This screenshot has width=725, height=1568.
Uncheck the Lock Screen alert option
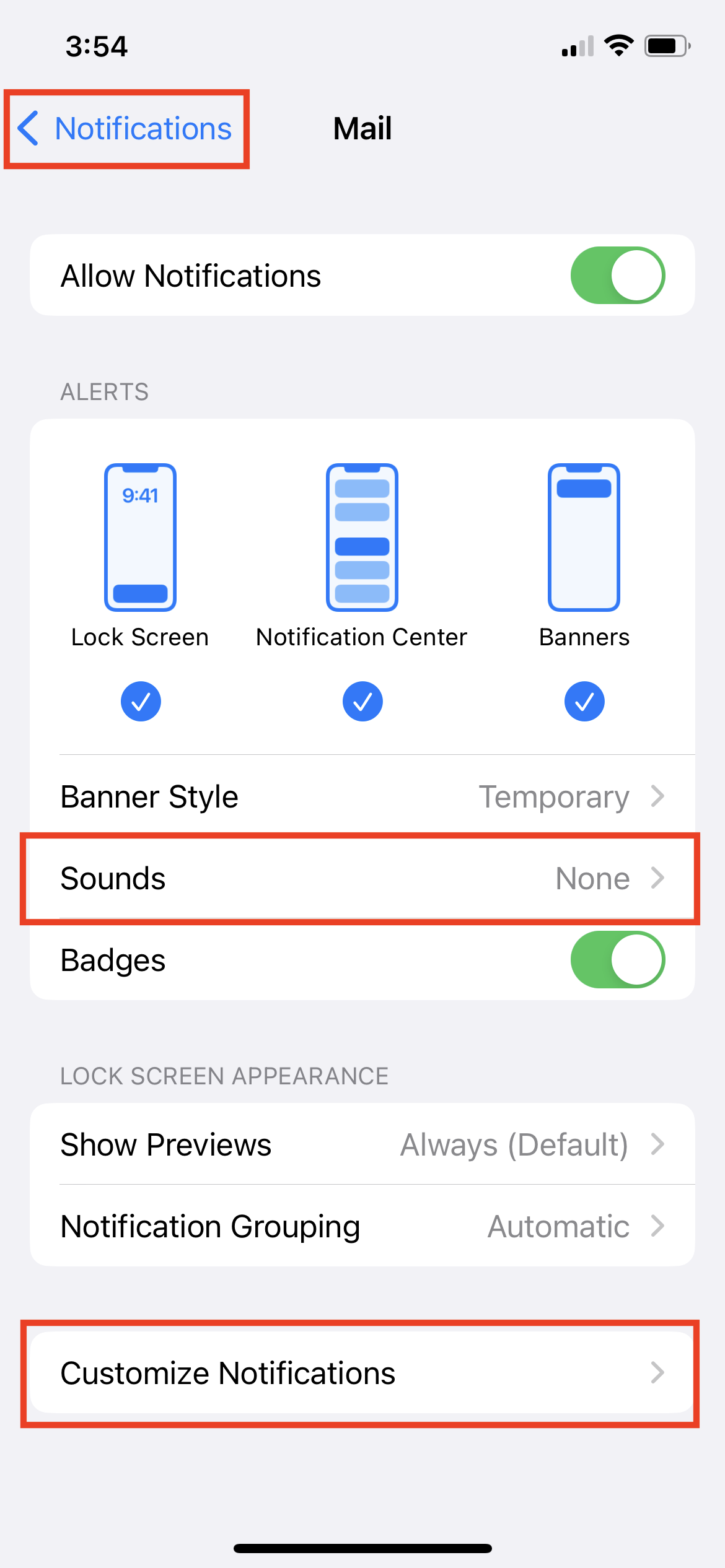click(x=141, y=702)
